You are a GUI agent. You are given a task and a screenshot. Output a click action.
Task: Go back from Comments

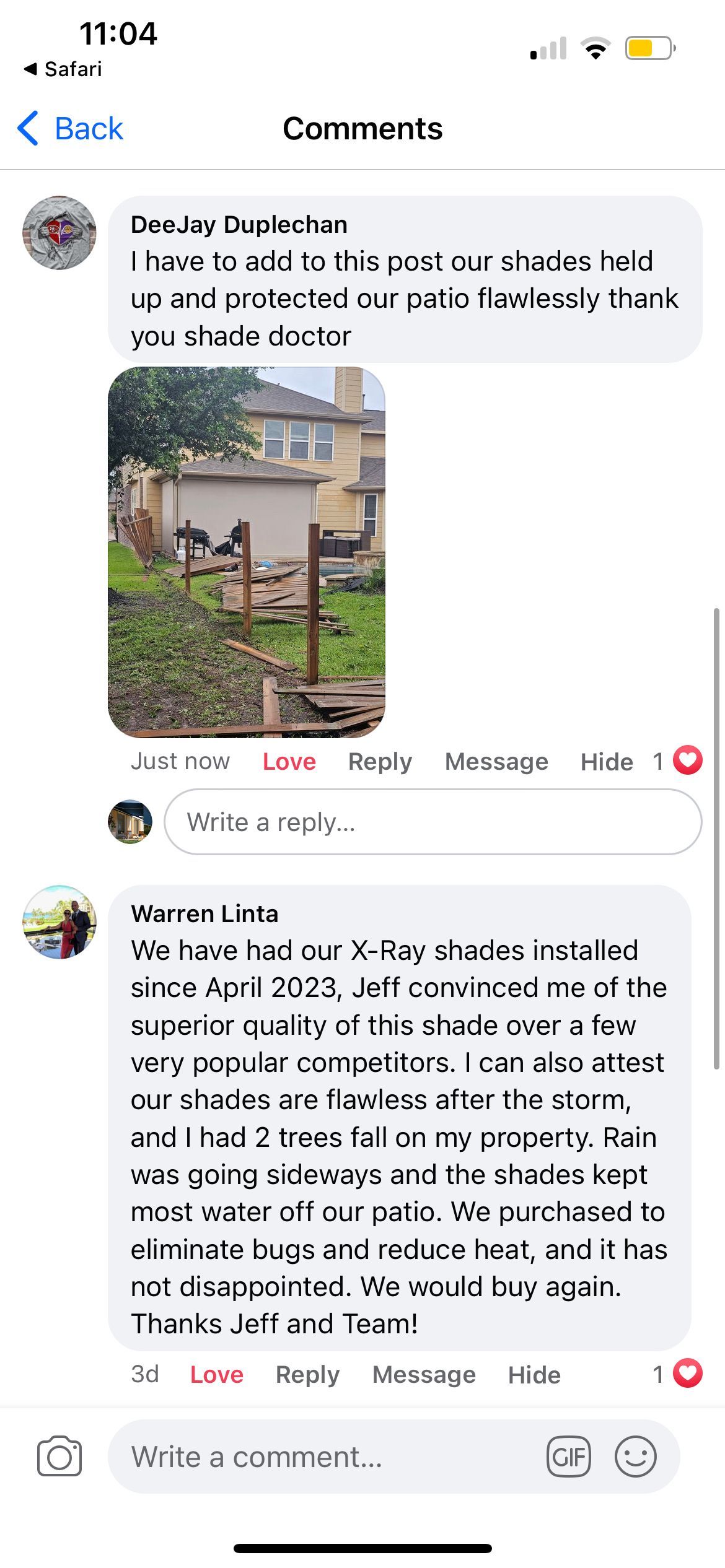point(70,129)
